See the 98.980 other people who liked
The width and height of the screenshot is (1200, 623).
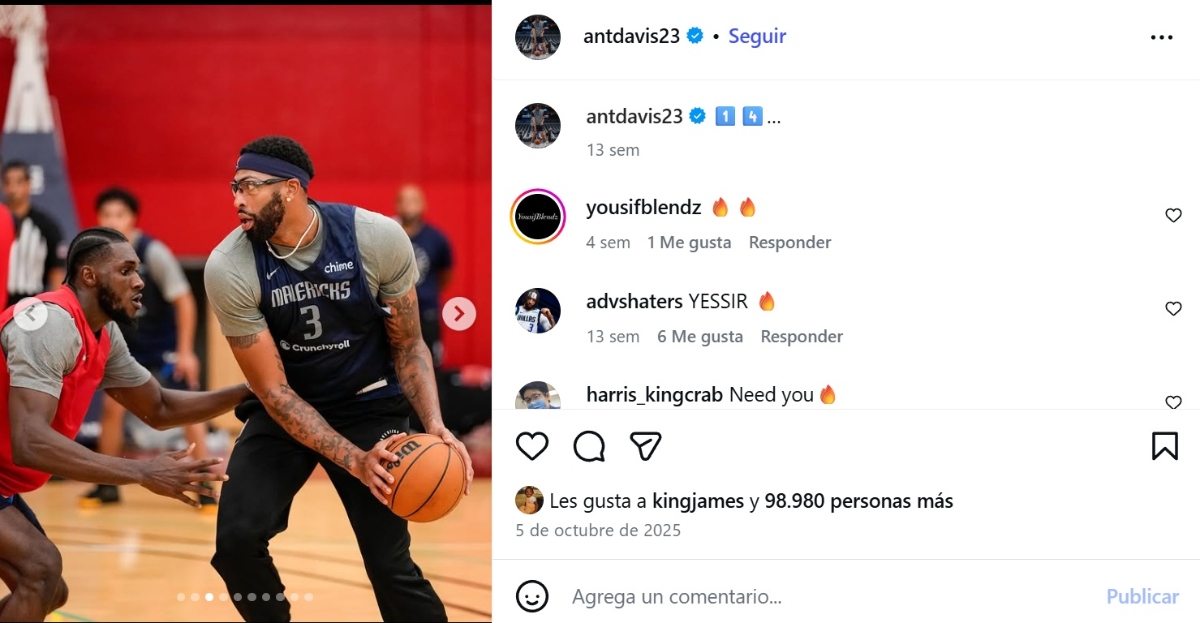[x=858, y=501]
